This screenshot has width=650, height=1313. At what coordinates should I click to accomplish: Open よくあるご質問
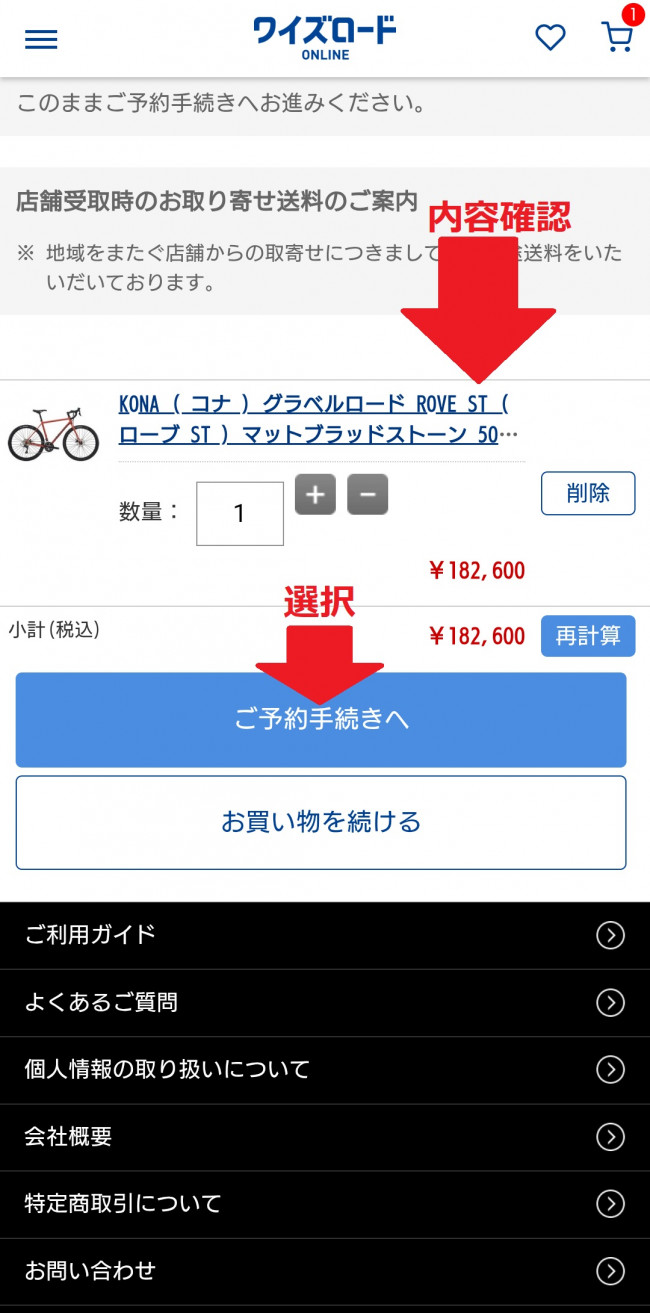pos(324,1002)
